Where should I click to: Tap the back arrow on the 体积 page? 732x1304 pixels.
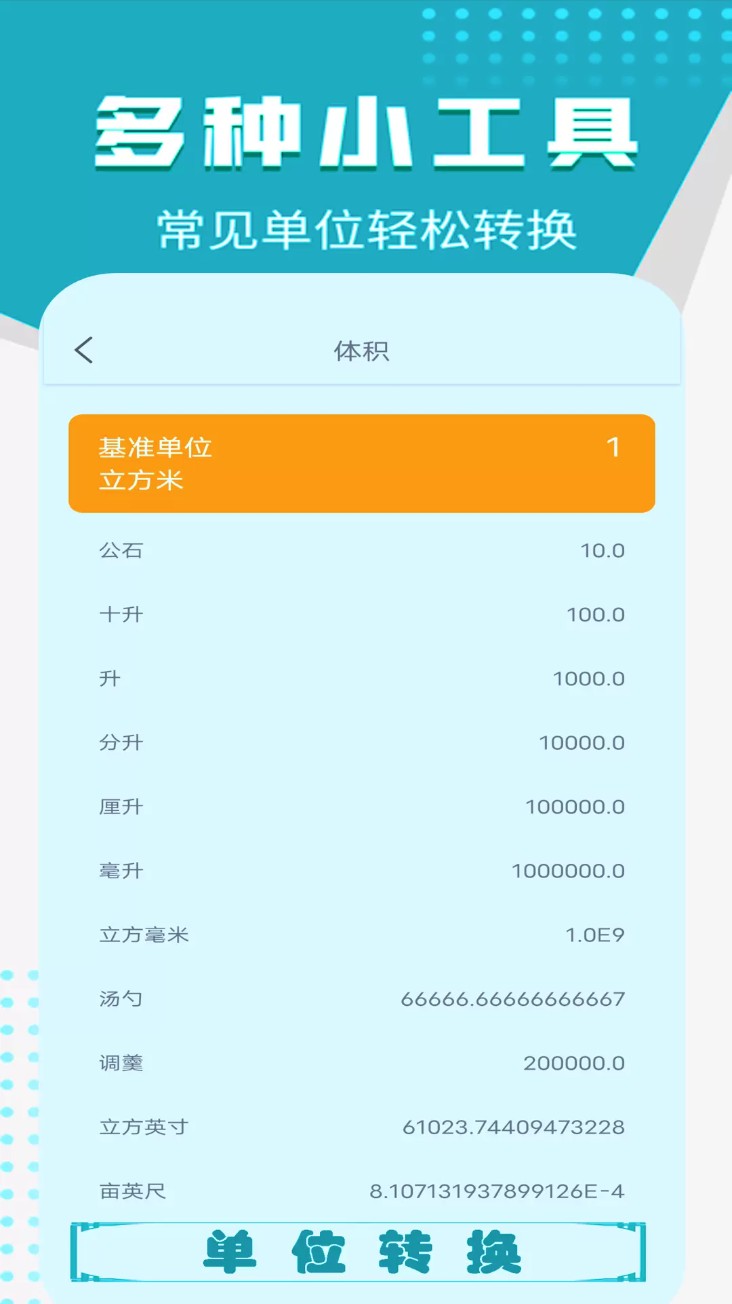[84, 350]
